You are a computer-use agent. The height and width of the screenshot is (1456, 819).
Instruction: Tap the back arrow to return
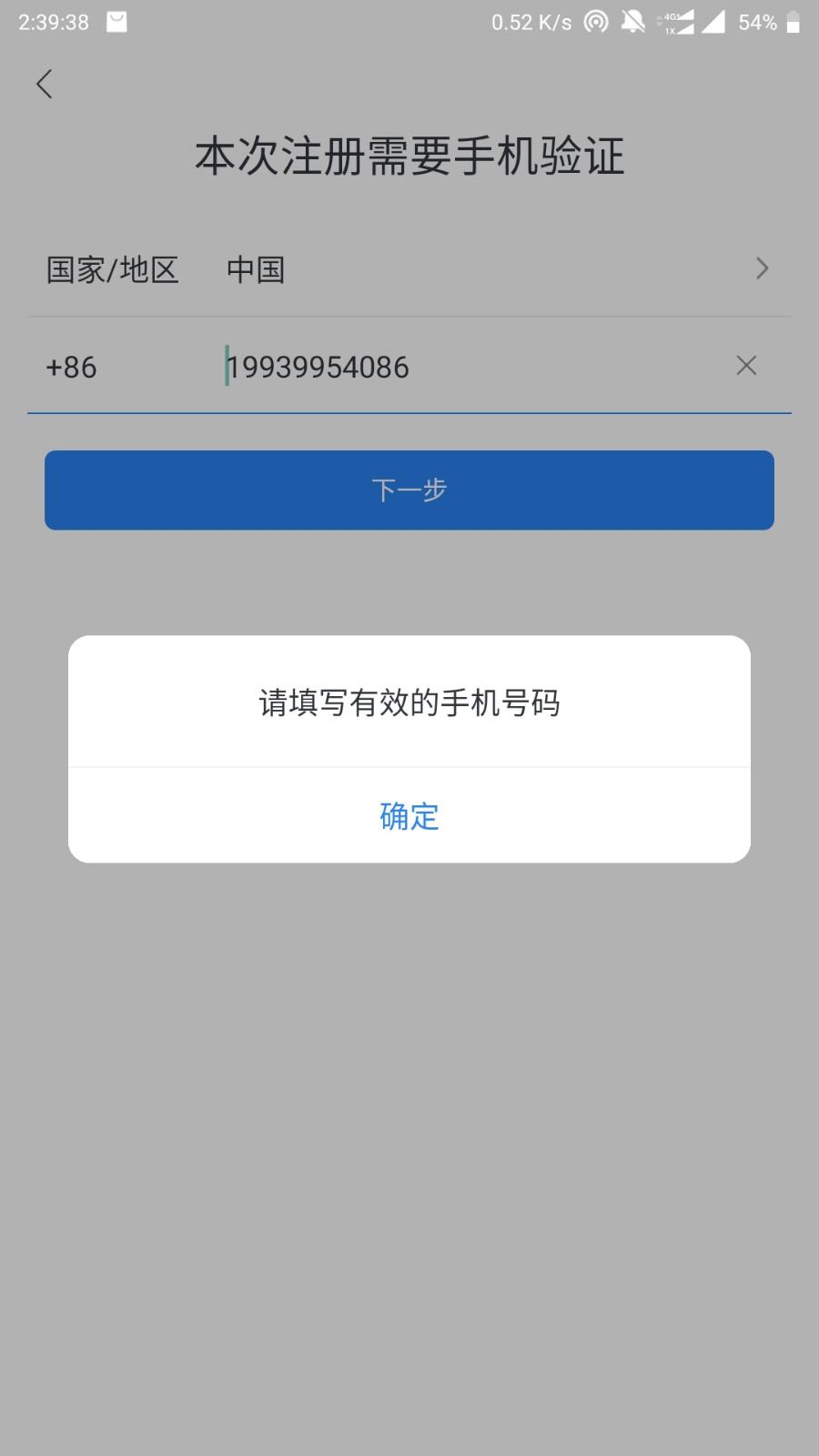(45, 84)
